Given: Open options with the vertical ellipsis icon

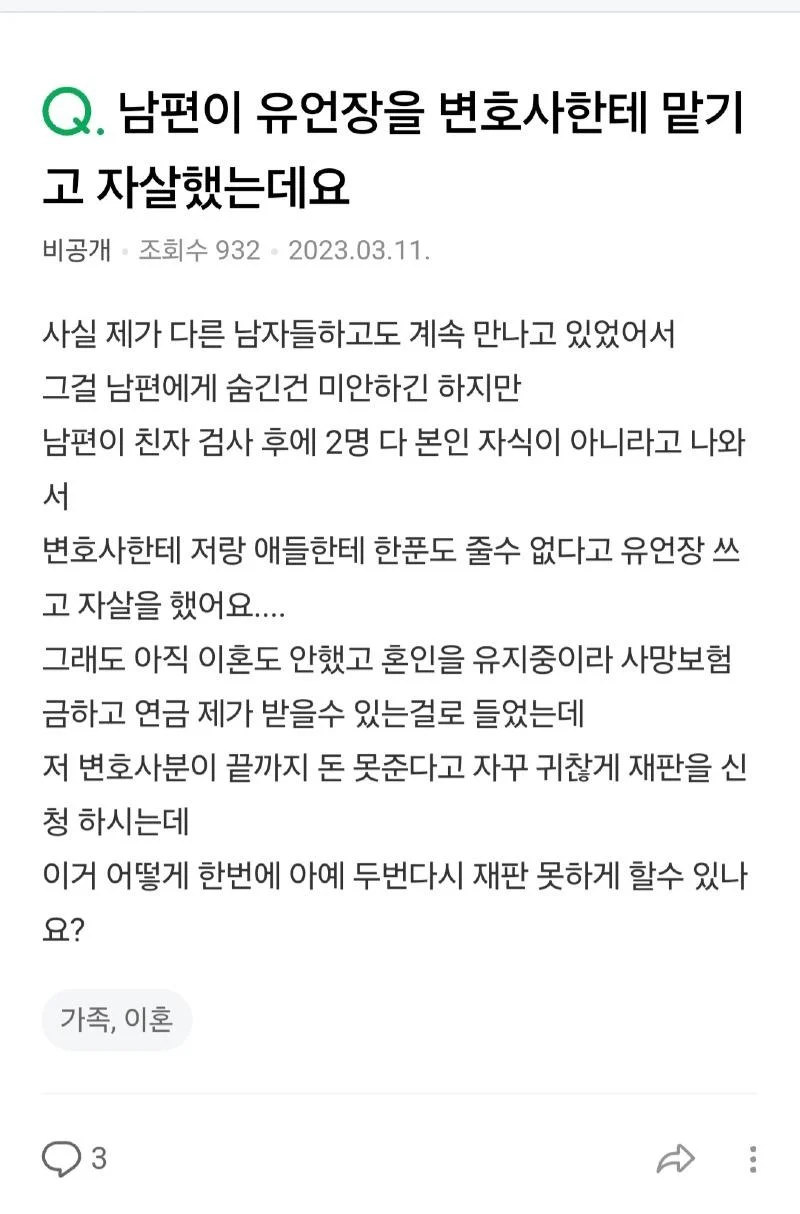Looking at the screenshot, I should tap(752, 1158).
